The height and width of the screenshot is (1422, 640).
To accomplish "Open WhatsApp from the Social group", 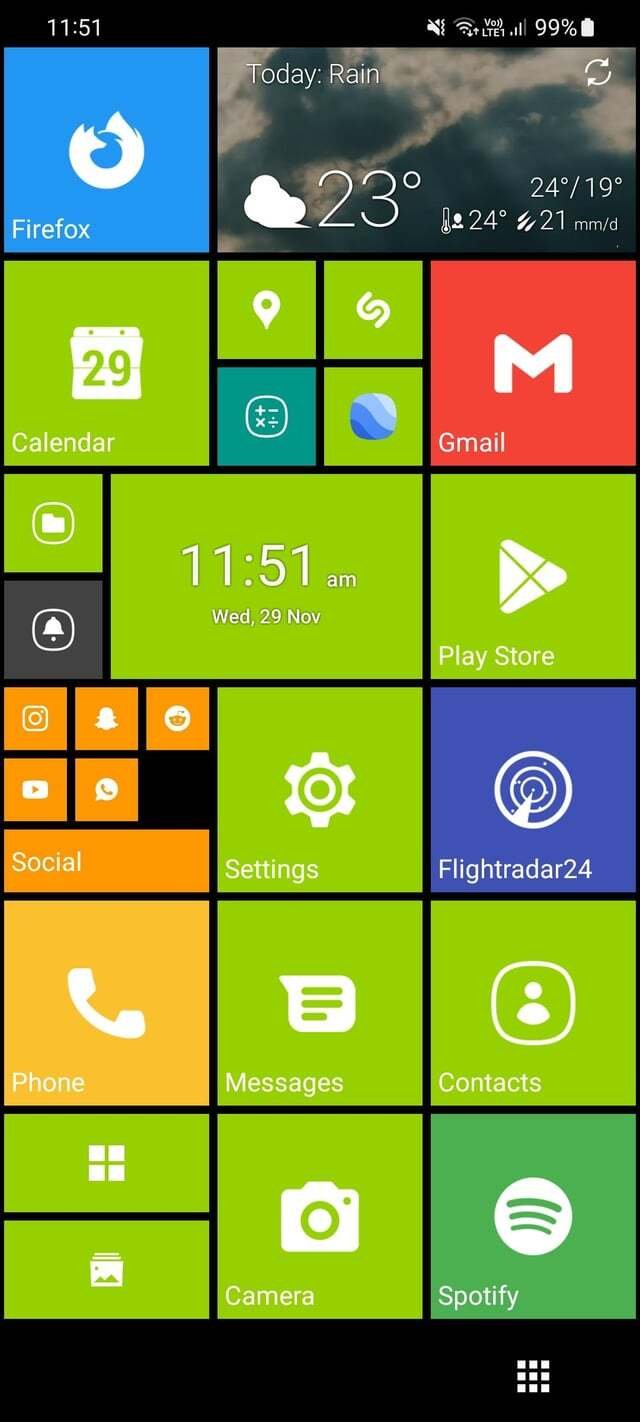I will tap(106, 789).
